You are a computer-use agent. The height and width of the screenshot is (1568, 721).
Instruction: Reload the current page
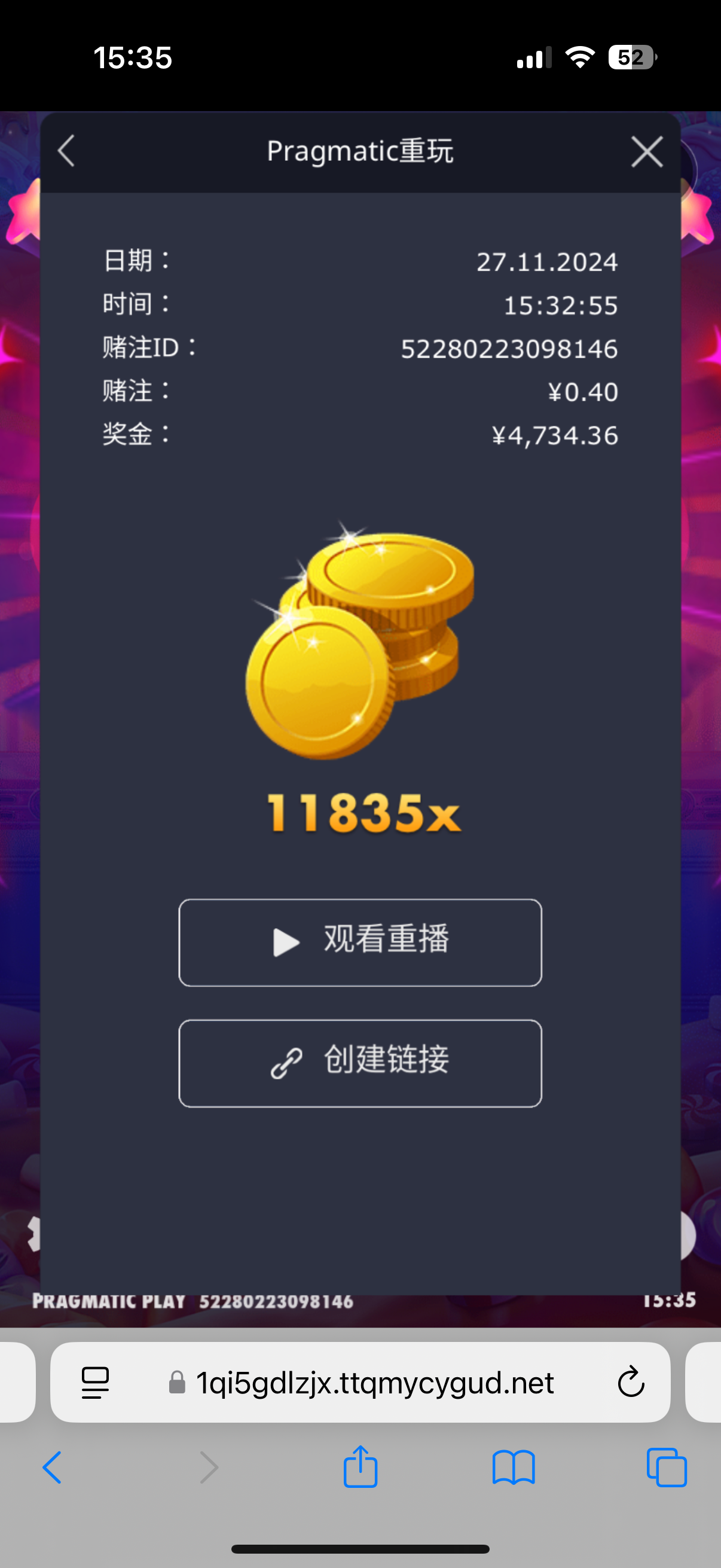tap(630, 1383)
